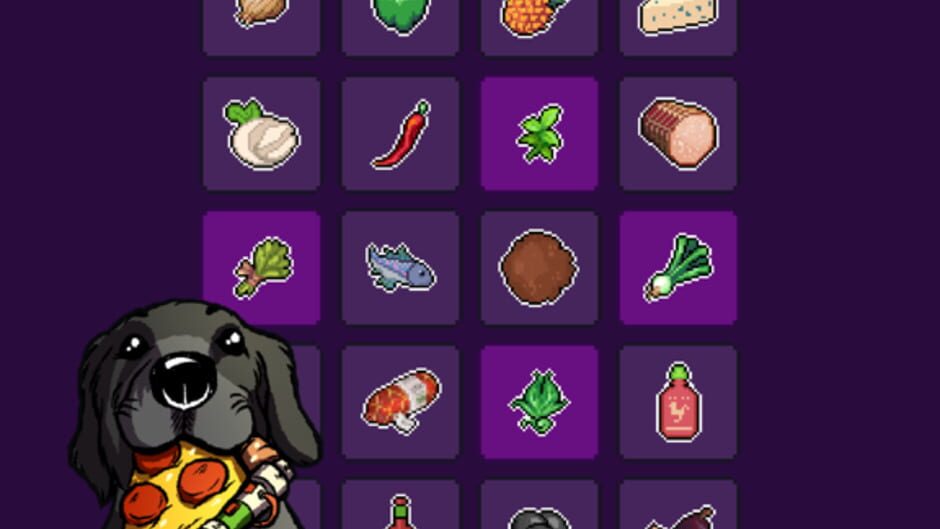Add the sriracha hot sauce bottle
940x529 pixels.
point(678,402)
